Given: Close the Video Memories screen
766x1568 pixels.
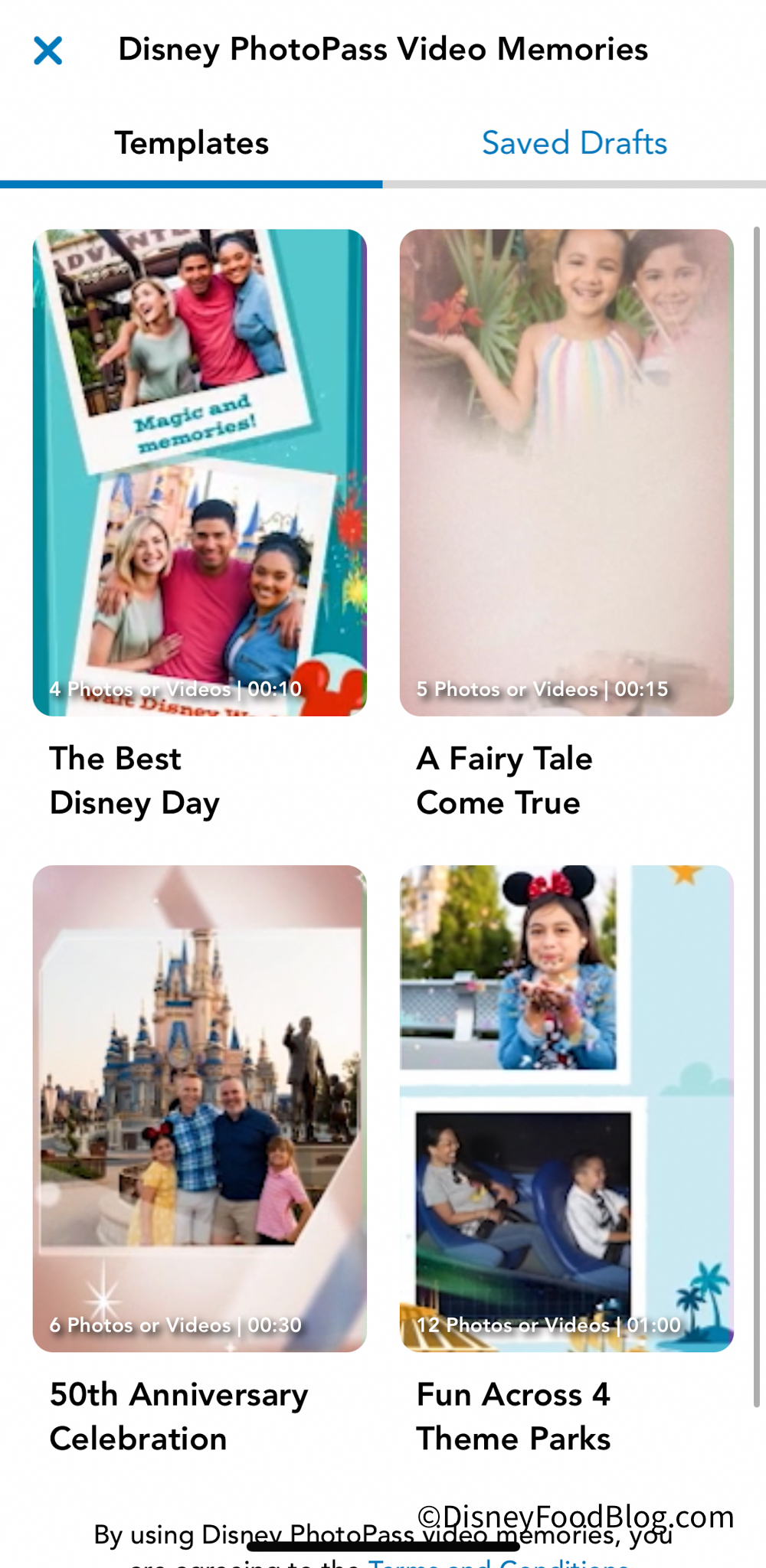Looking at the screenshot, I should [x=47, y=51].
